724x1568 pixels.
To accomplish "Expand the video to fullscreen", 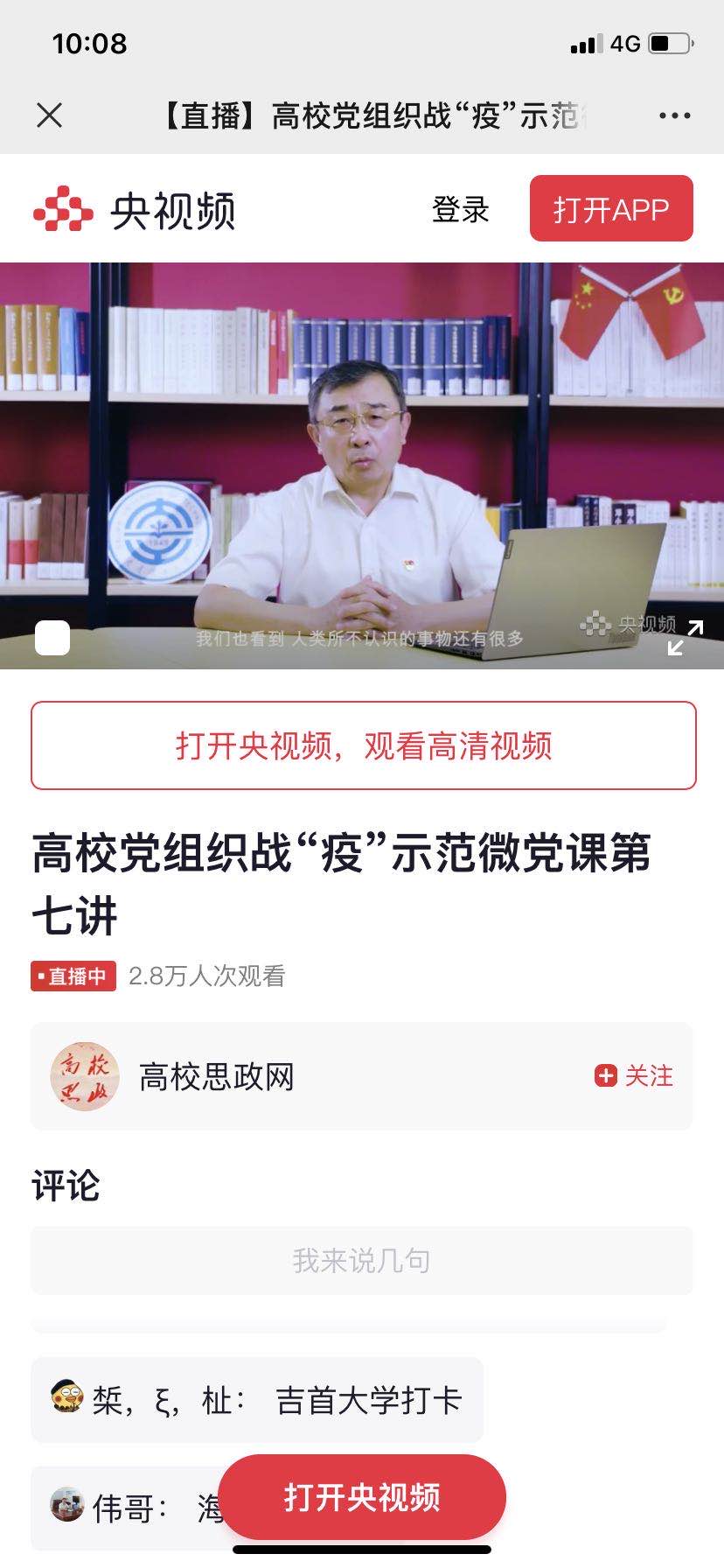I will coord(686,638).
